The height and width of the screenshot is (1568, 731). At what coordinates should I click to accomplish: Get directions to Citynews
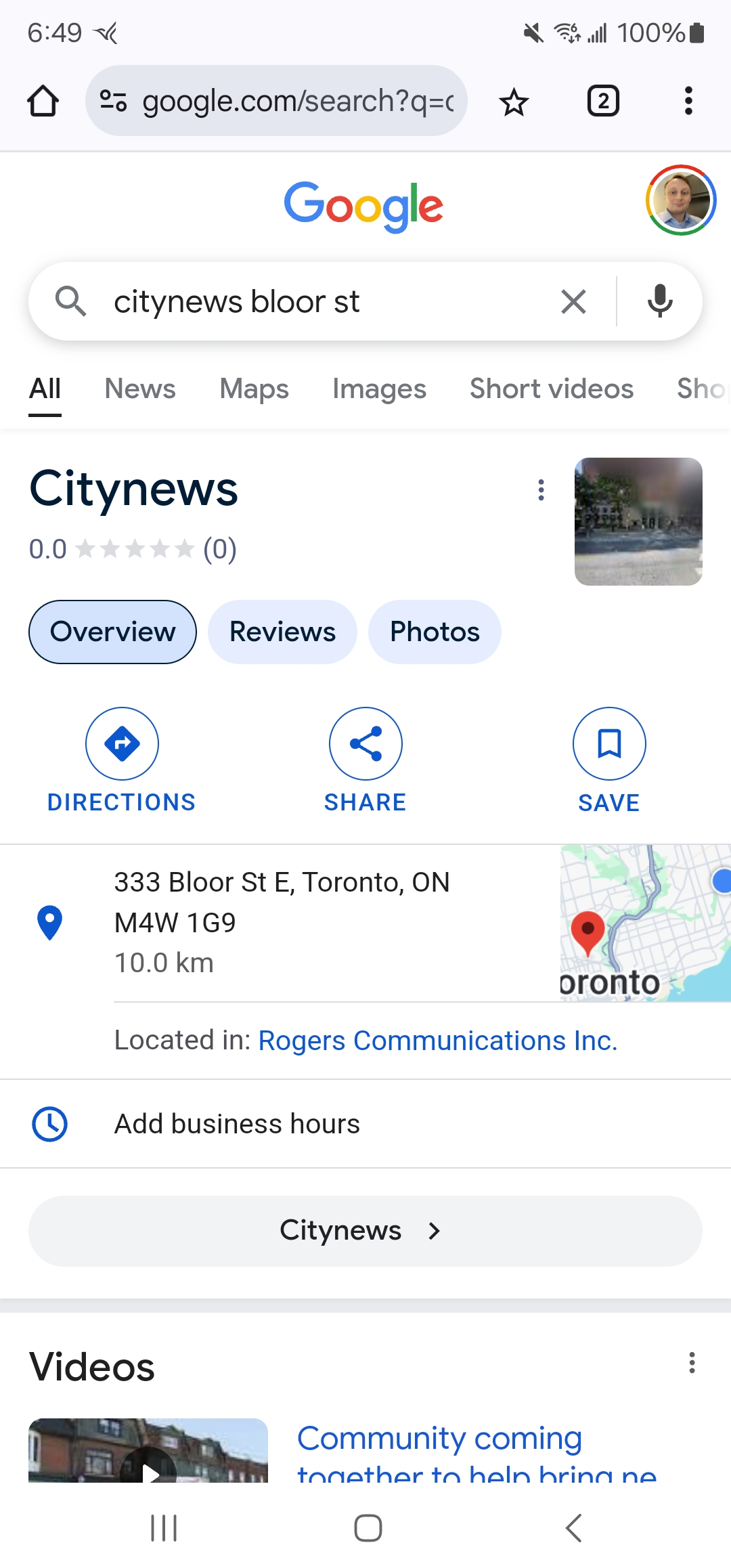[x=121, y=743]
